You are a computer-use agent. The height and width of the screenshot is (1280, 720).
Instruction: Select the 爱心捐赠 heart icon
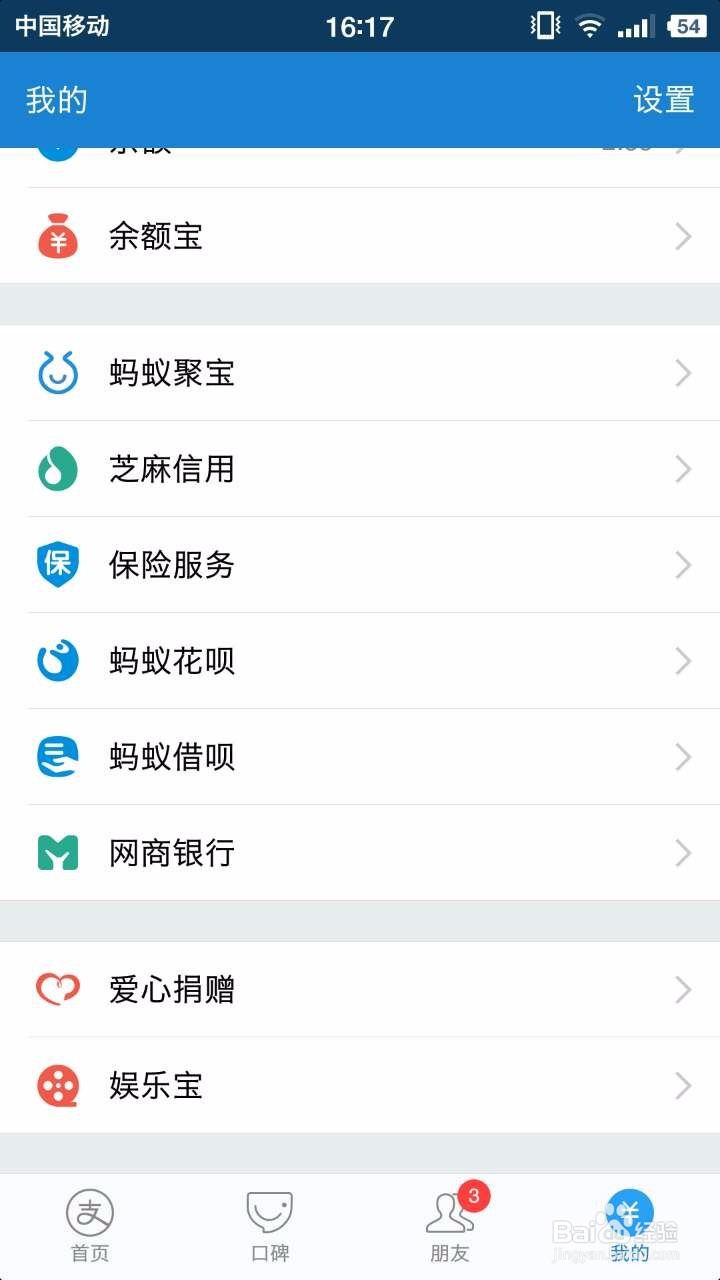57,989
